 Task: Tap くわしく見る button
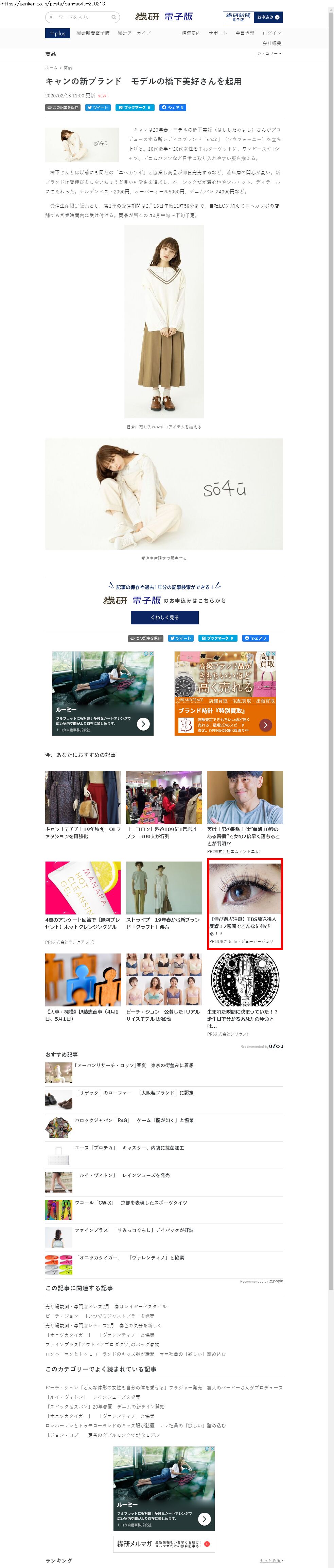point(164,617)
